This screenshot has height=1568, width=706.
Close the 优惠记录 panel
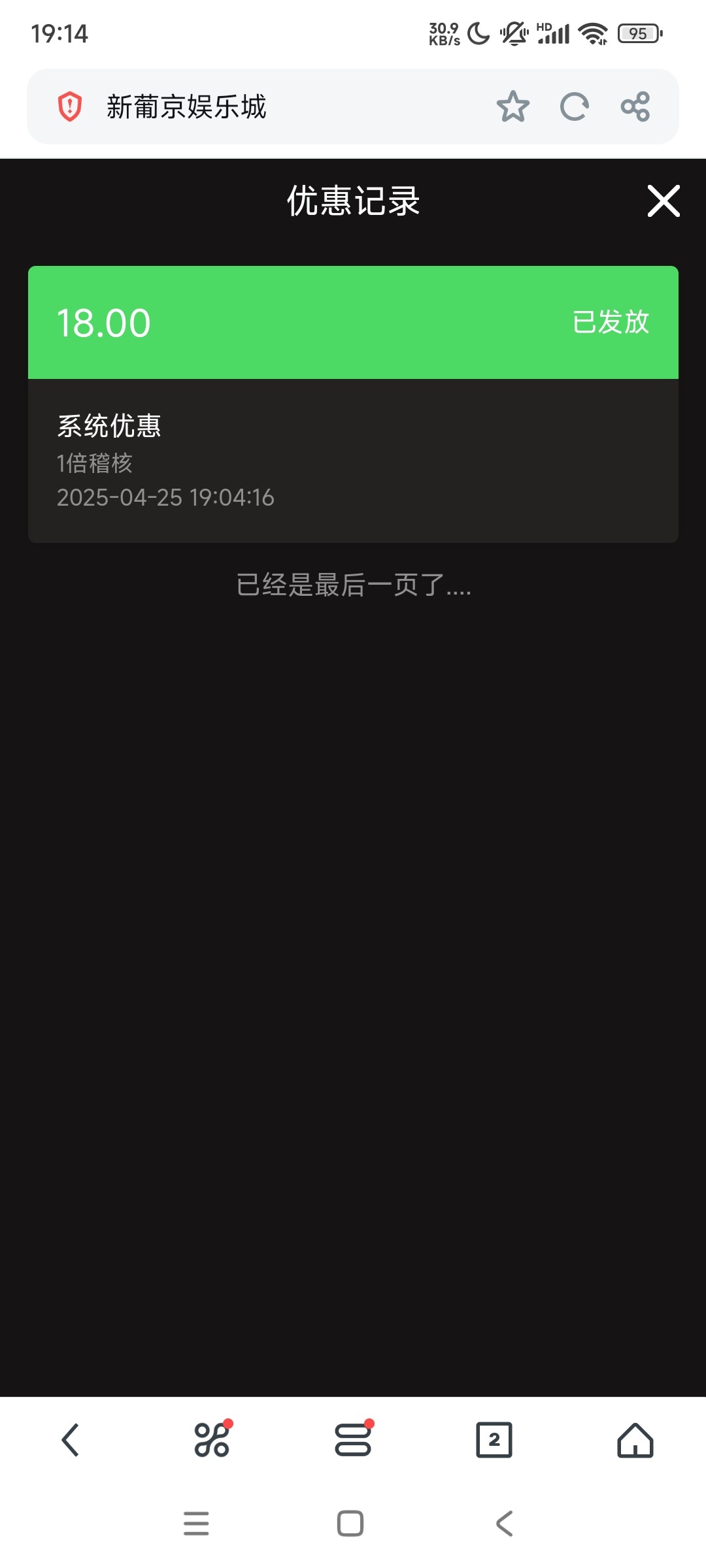tap(664, 201)
